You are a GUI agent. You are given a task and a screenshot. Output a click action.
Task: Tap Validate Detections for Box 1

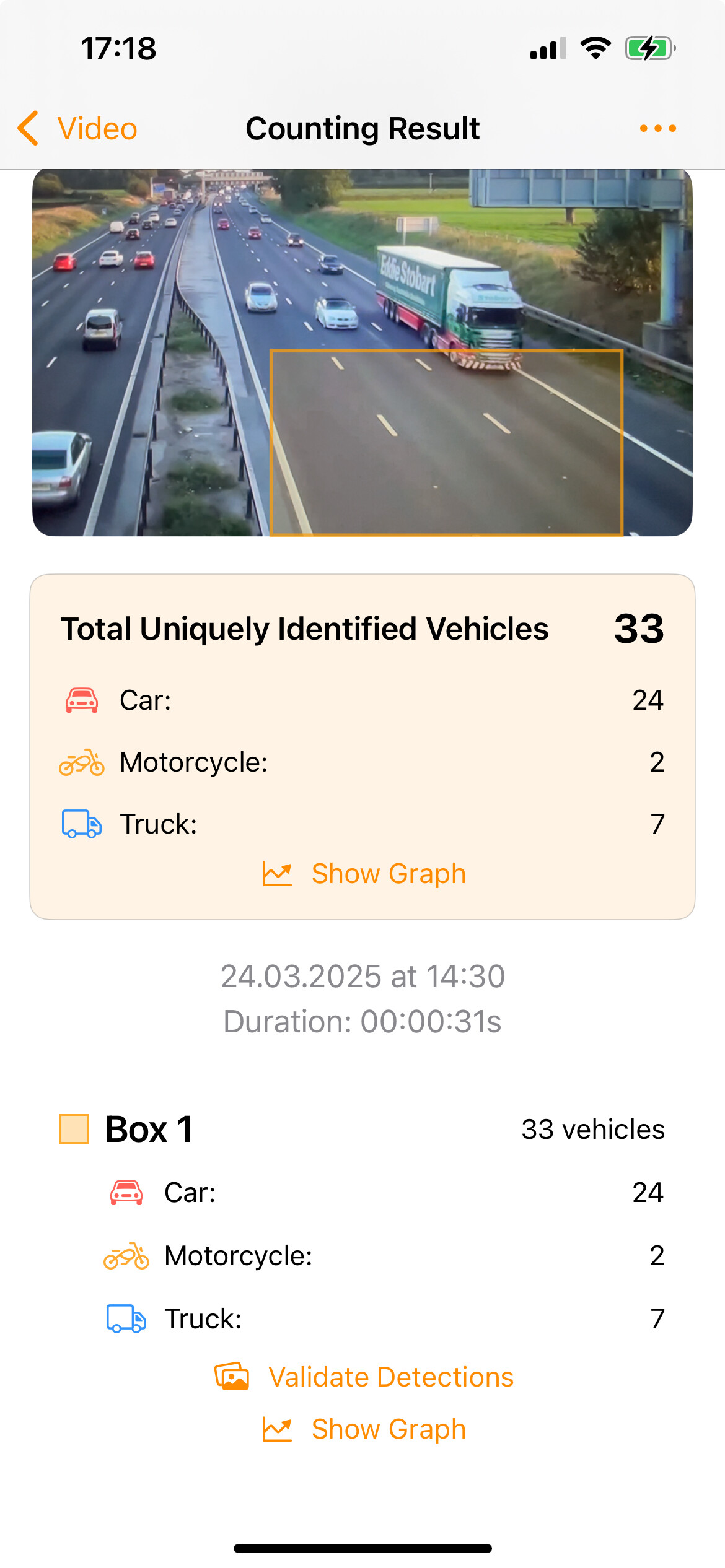[x=364, y=1377]
